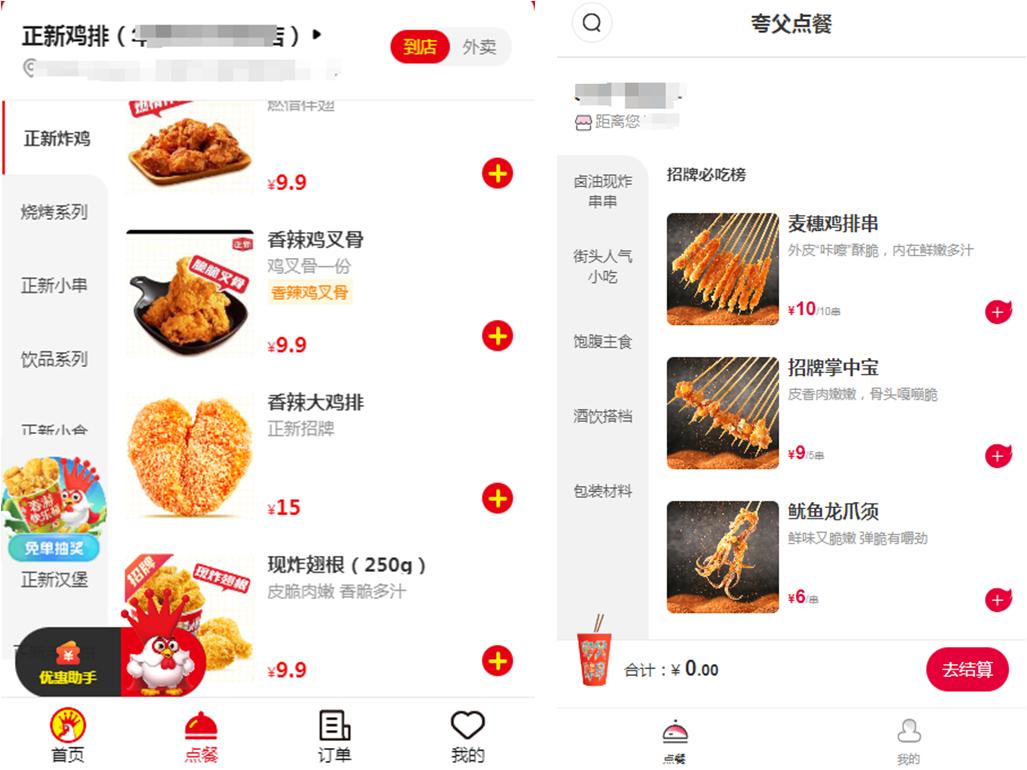Add 香辣鸡叉骨 to cart
This screenshot has height=770, width=1027.
pyautogui.click(x=497, y=336)
